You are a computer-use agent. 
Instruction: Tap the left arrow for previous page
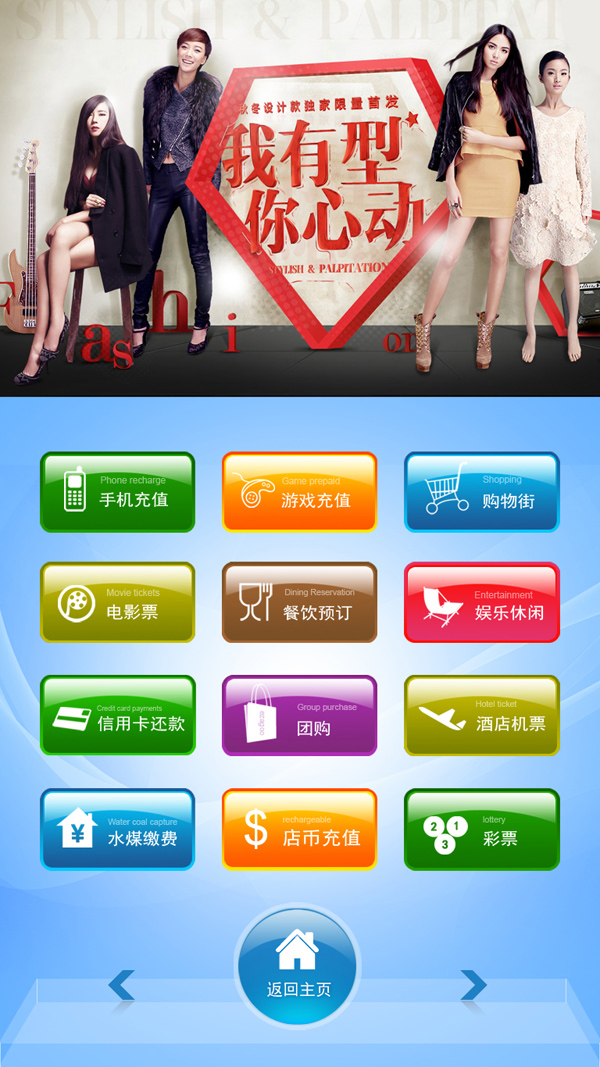point(122,985)
